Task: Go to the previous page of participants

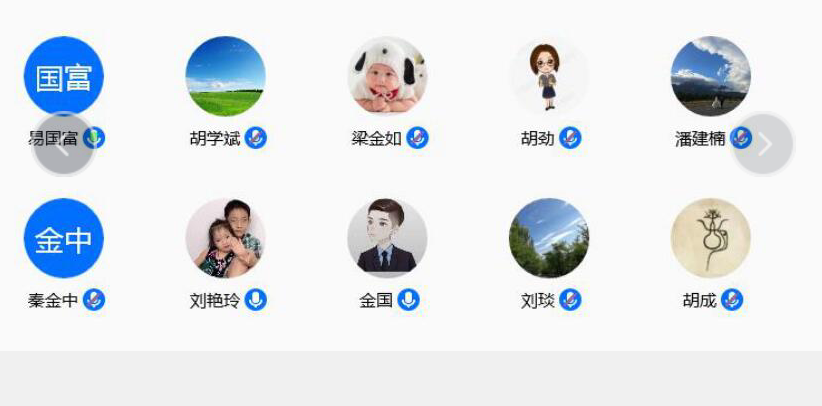Action: (x=62, y=147)
